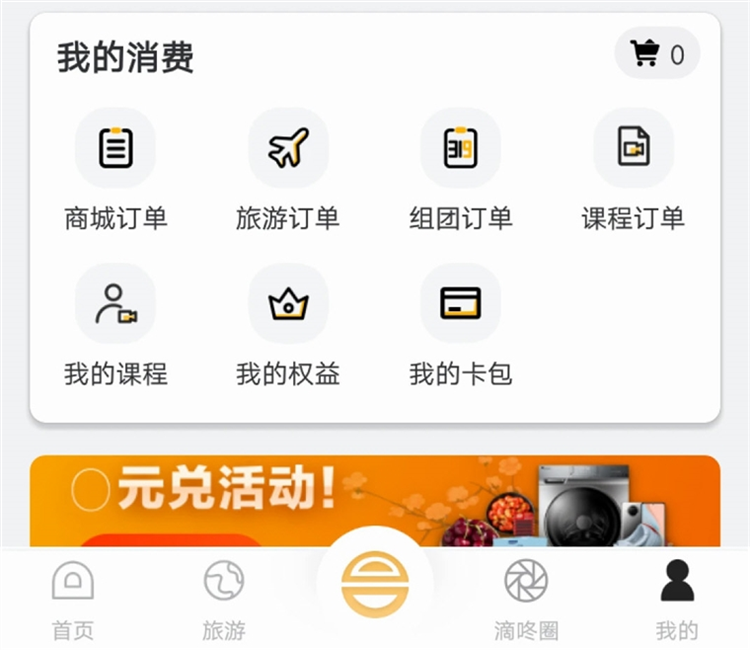Select the 我的 tab
This screenshot has width=750, height=650.
tap(677, 598)
